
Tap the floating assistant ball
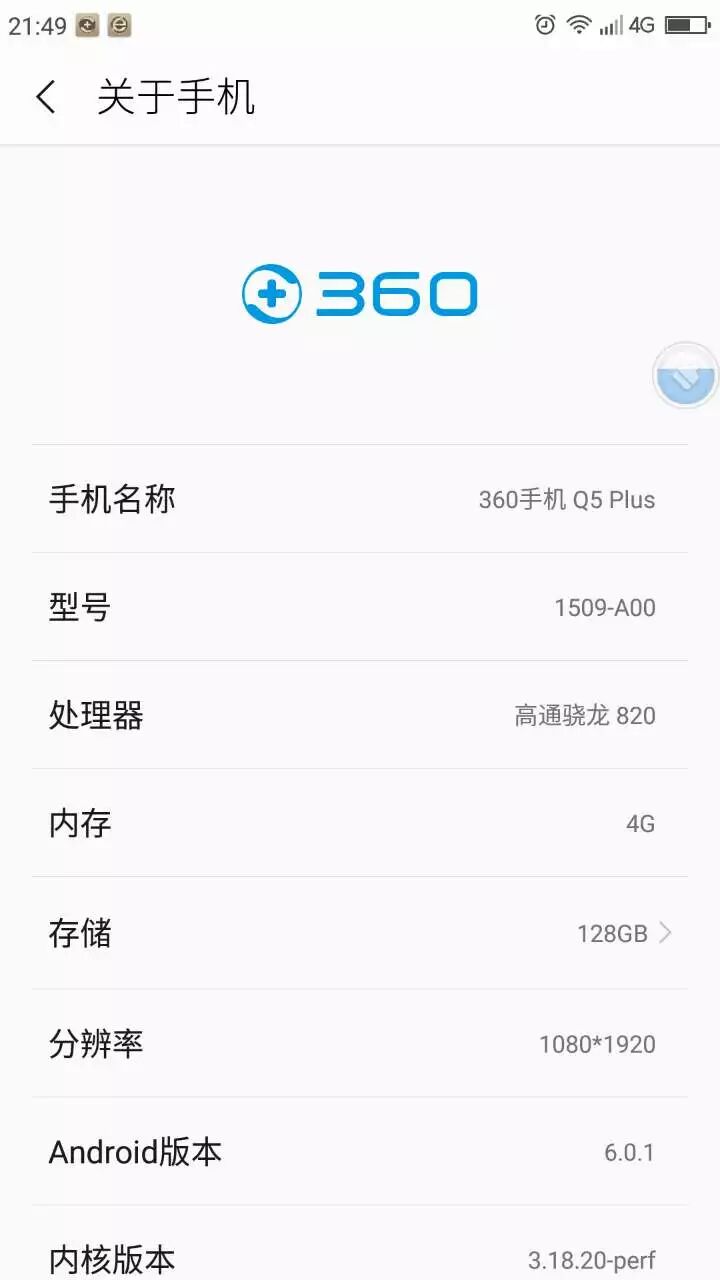686,376
